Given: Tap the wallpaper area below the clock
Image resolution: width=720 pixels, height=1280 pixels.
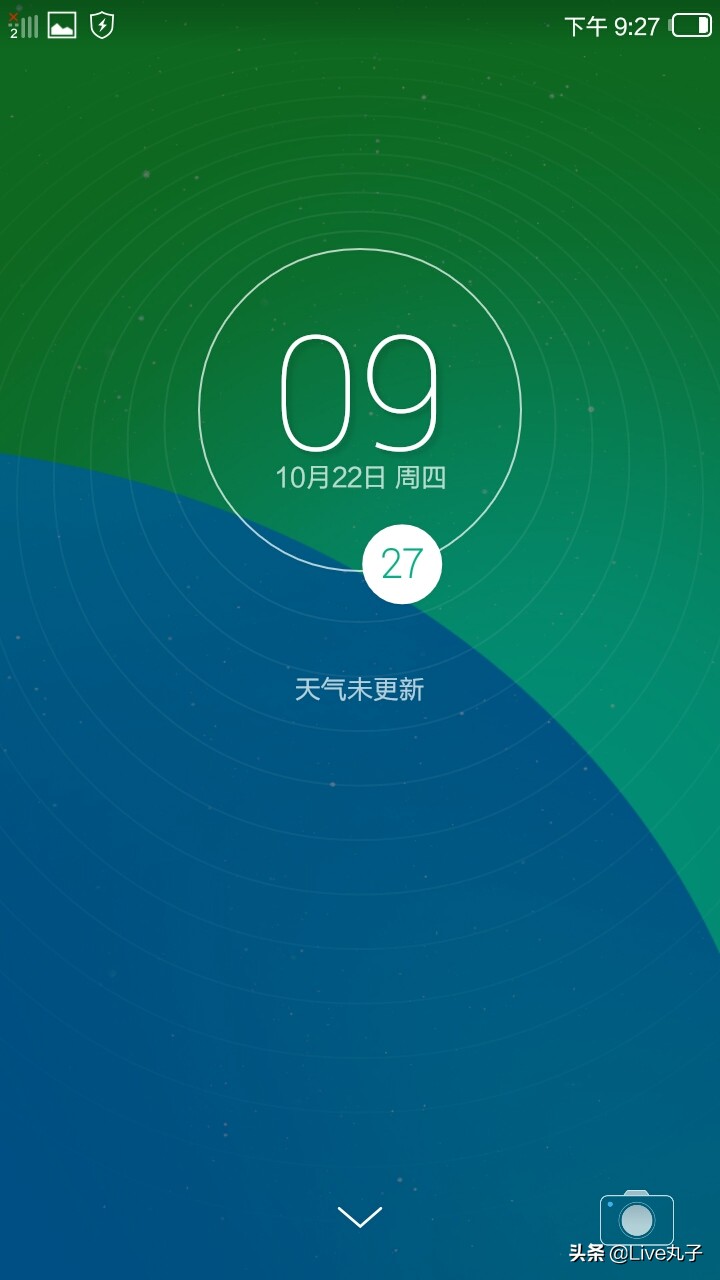Looking at the screenshot, I should 360,900.
